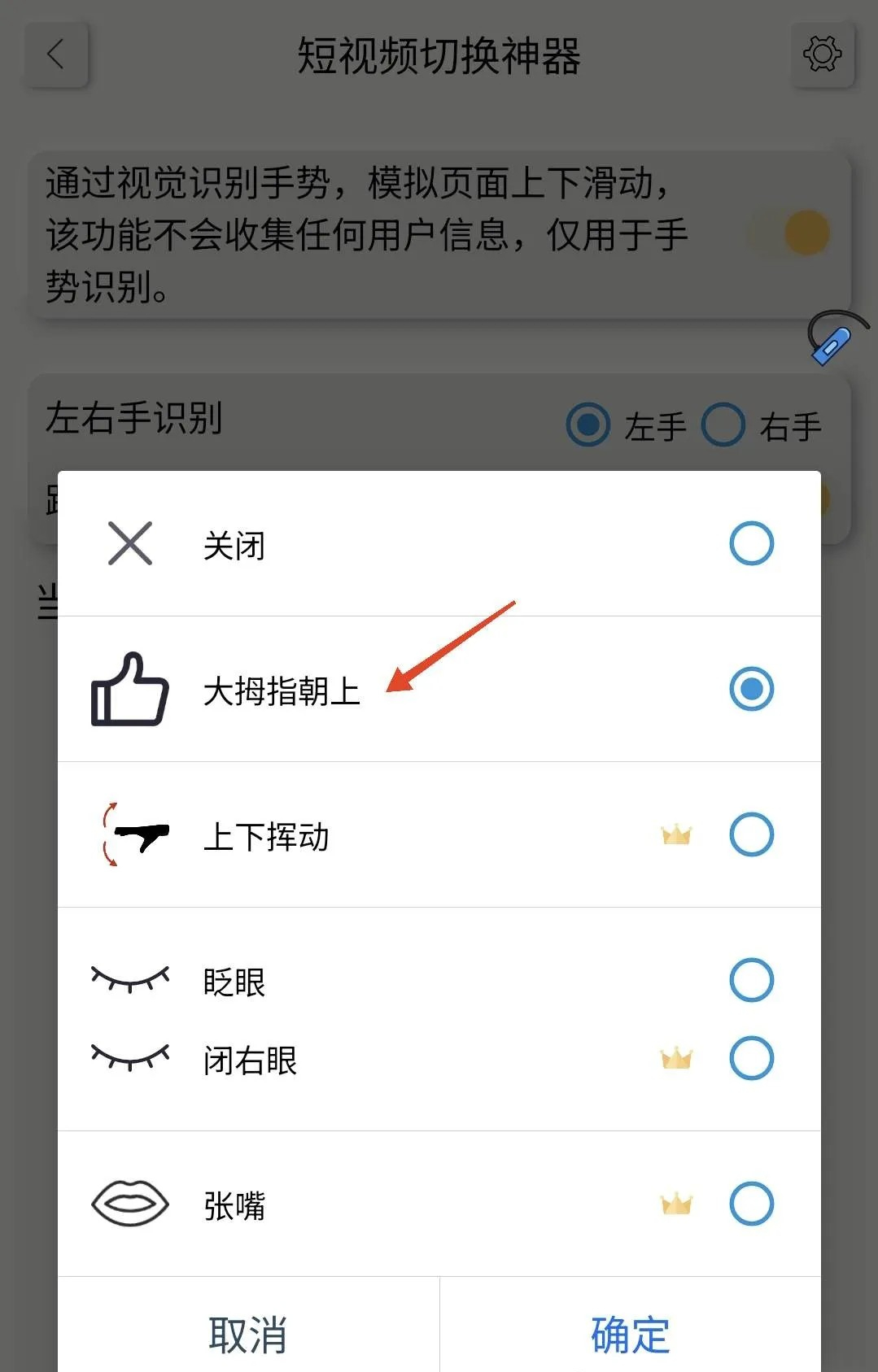This screenshot has width=878, height=1372.
Task: Select the 闭右眼 option
Action: click(750, 1058)
